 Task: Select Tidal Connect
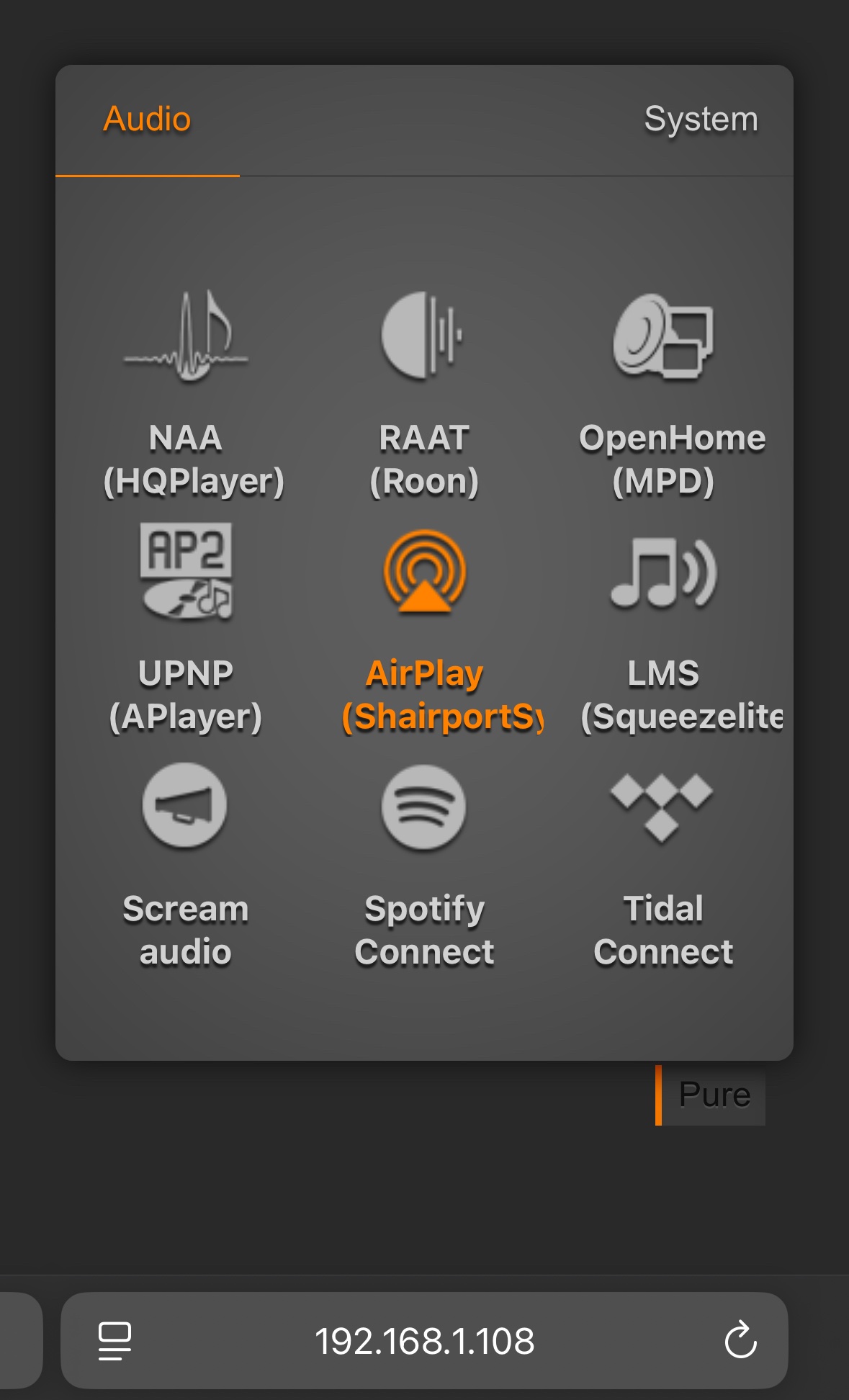click(x=663, y=866)
